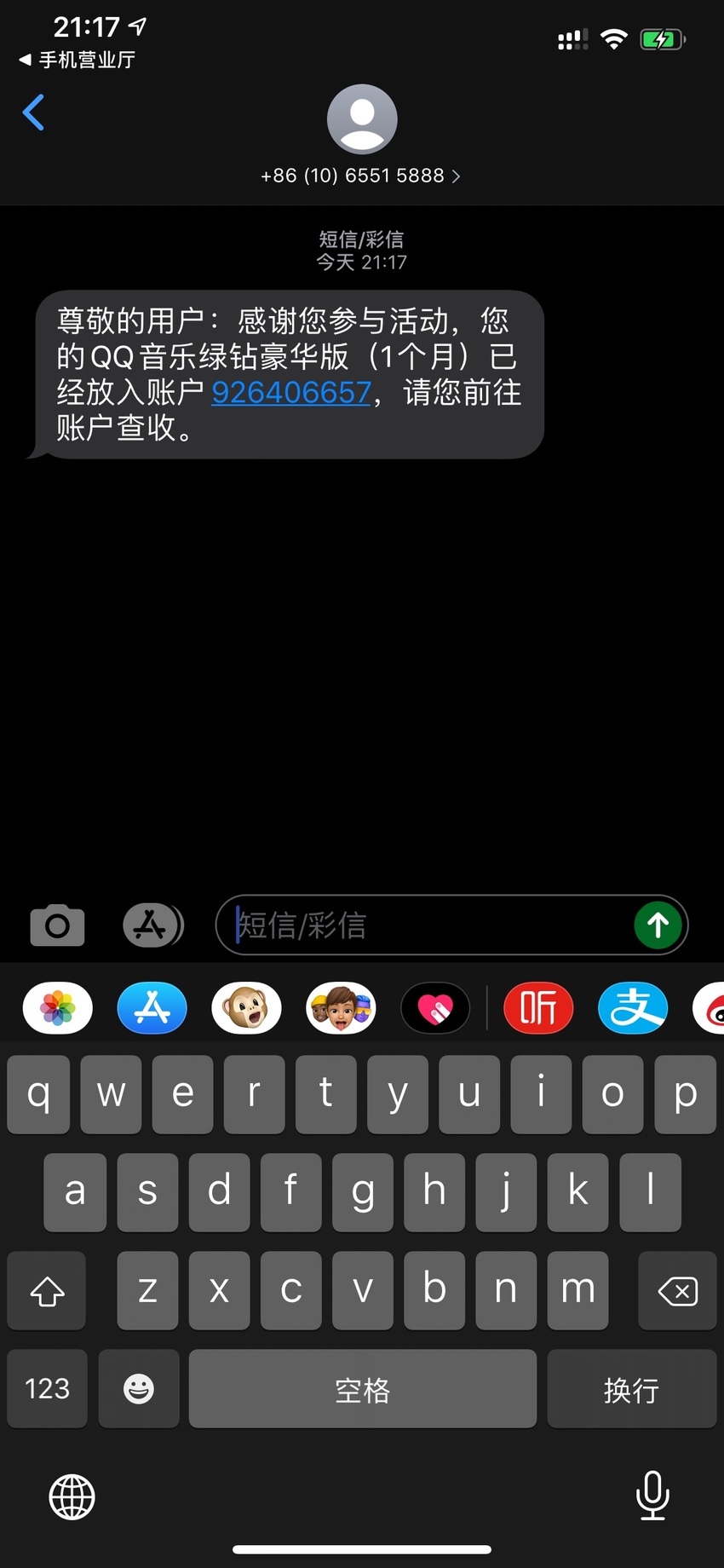The width and height of the screenshot is (724, 1568).
Task: Start dictation with the microphone
Action: tap(652, 1496)
